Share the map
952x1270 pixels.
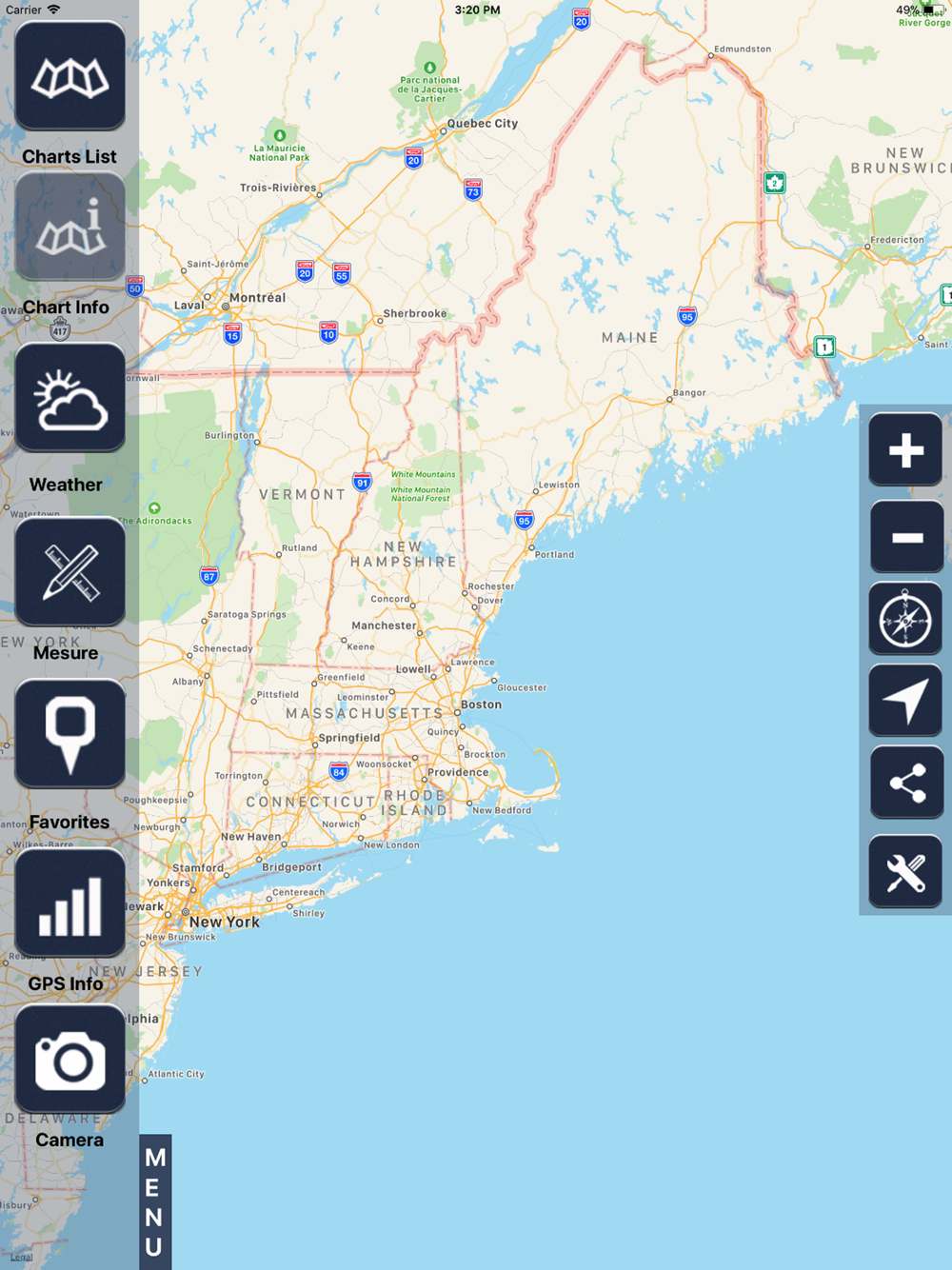pos(905,784)
